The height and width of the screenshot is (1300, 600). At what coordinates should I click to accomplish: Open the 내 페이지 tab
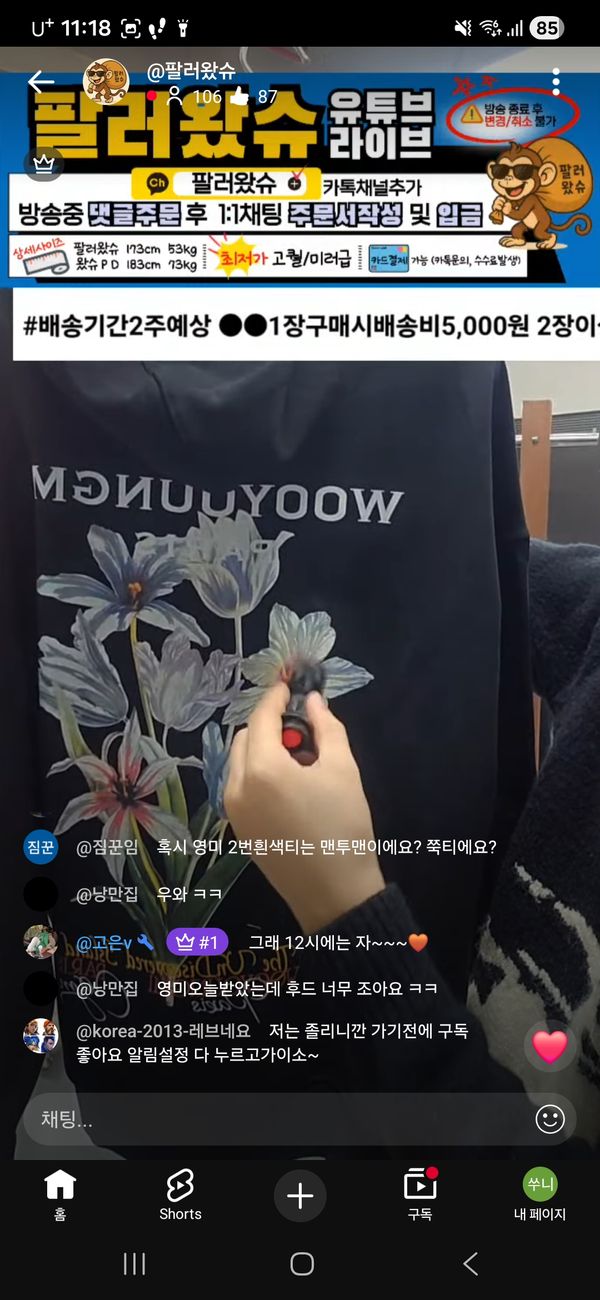[x=539, y=1195]
